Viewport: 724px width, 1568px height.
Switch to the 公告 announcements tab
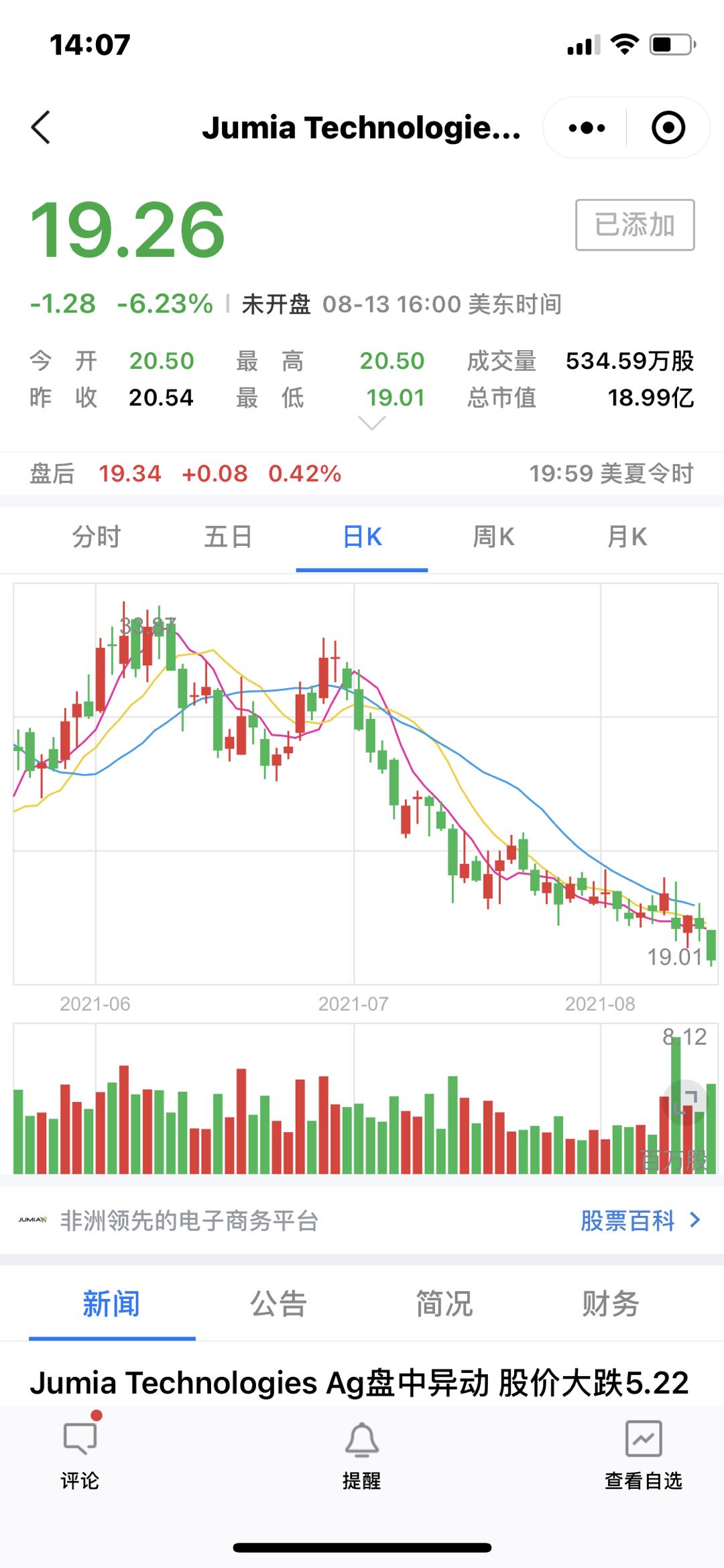pyautogui.click(x=278, y=1301)
